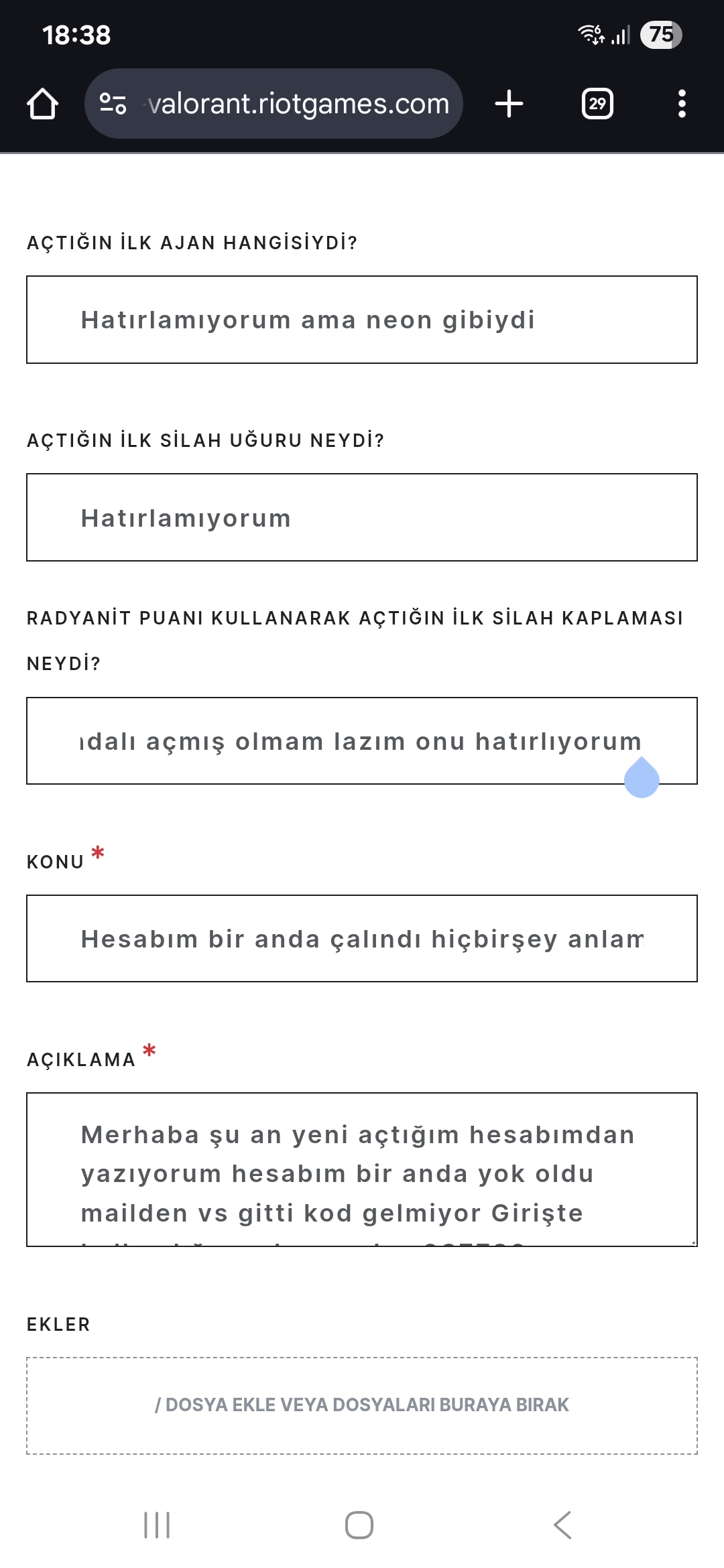Go back with the system back button
This screenshot has height=1568, width=724.
[563, 1525]
